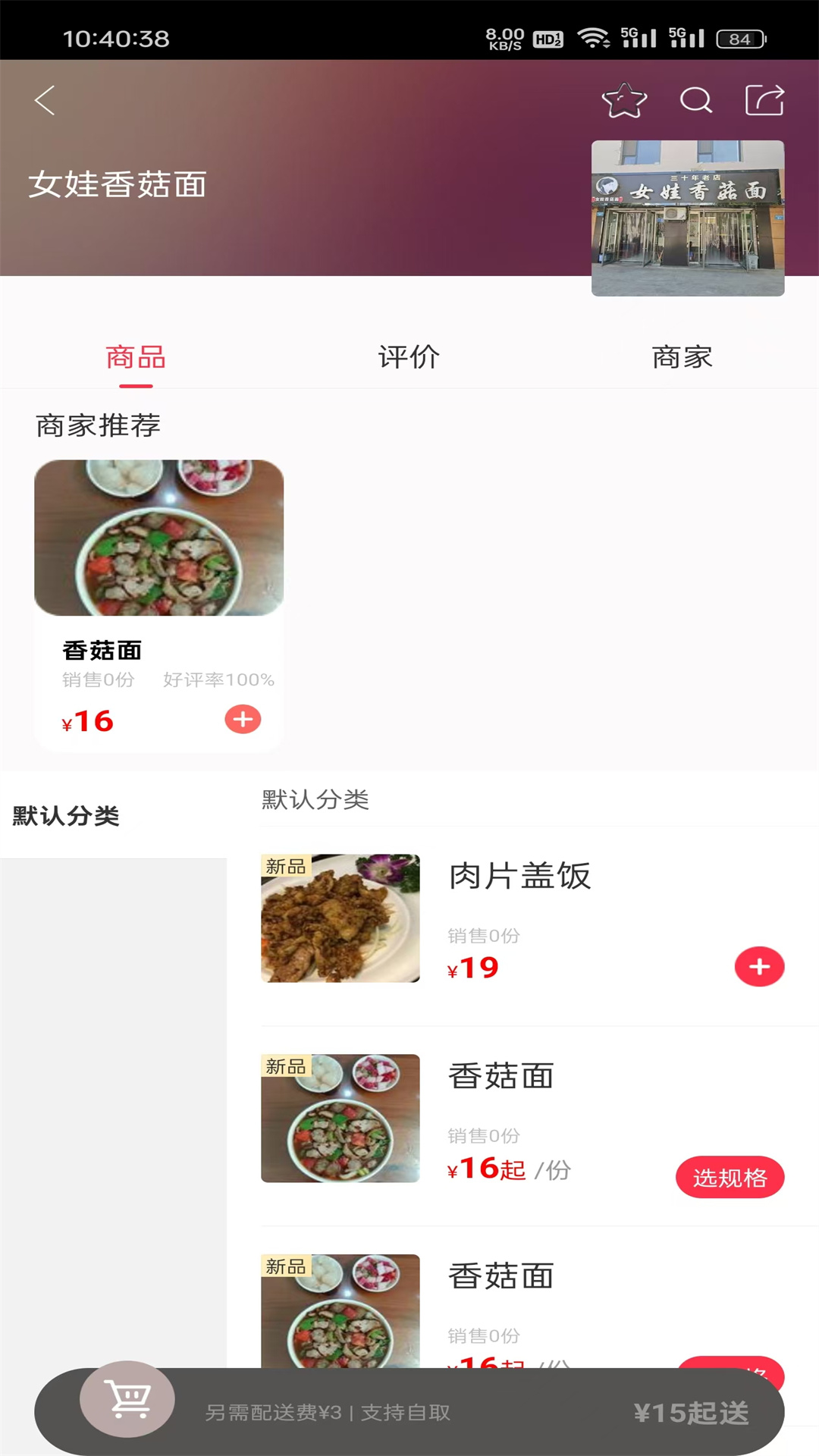
Task: Tap the back arrow to leave the store
Action: coord(45,99)
